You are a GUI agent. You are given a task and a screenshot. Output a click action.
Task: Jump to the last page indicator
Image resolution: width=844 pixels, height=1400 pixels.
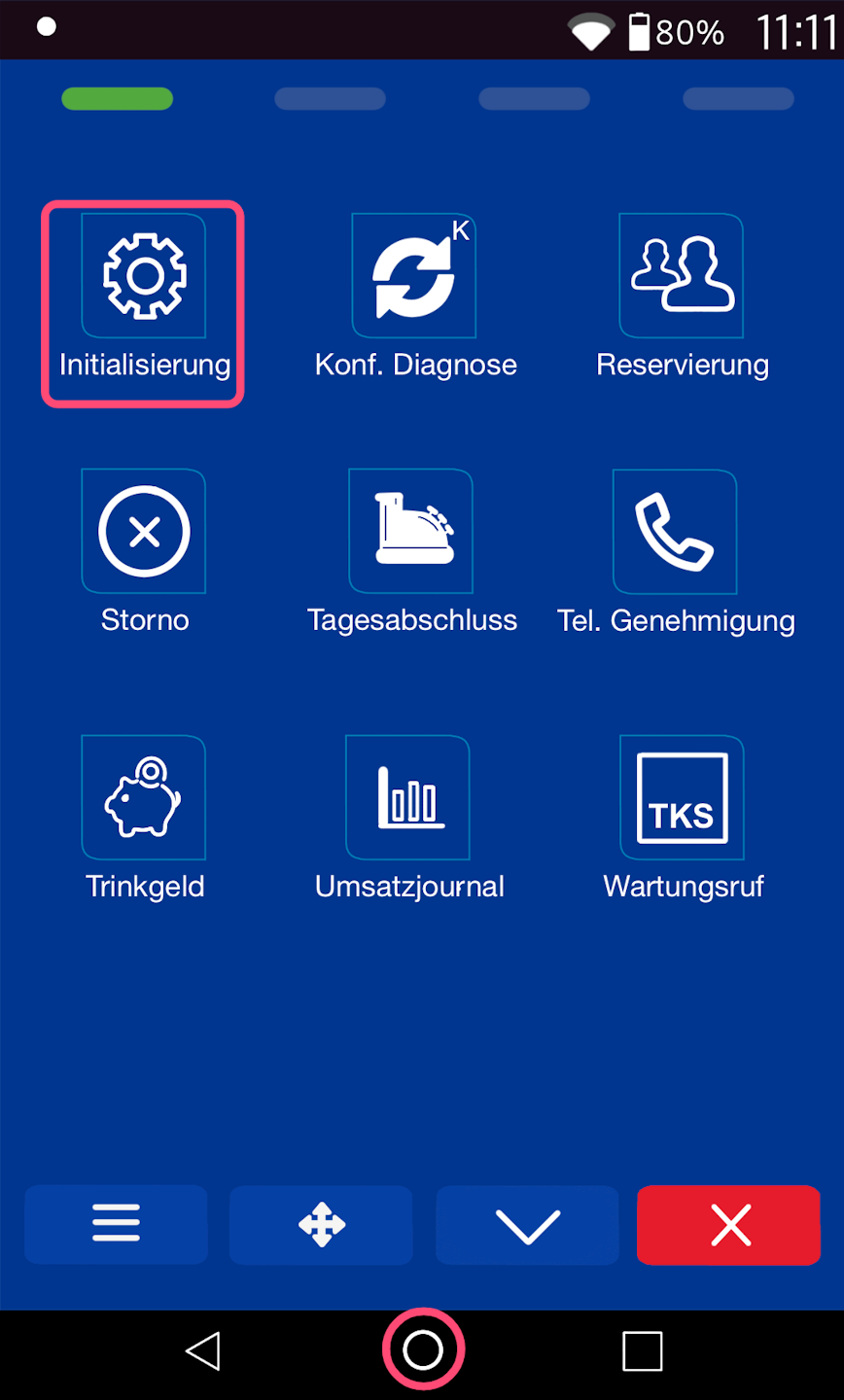738,99
